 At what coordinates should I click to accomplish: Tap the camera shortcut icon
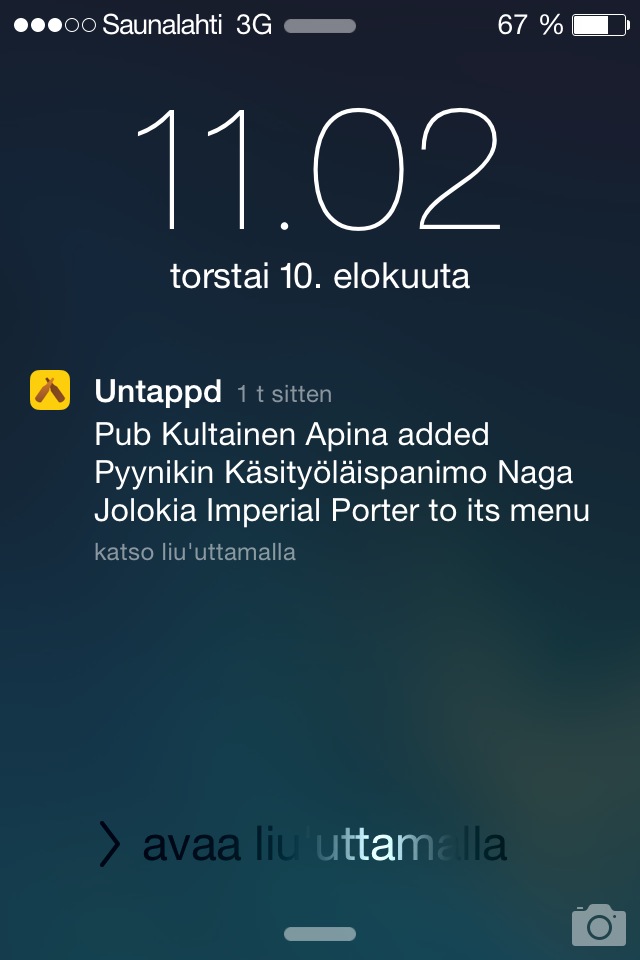pyautogui.click(x=598, y=924)
